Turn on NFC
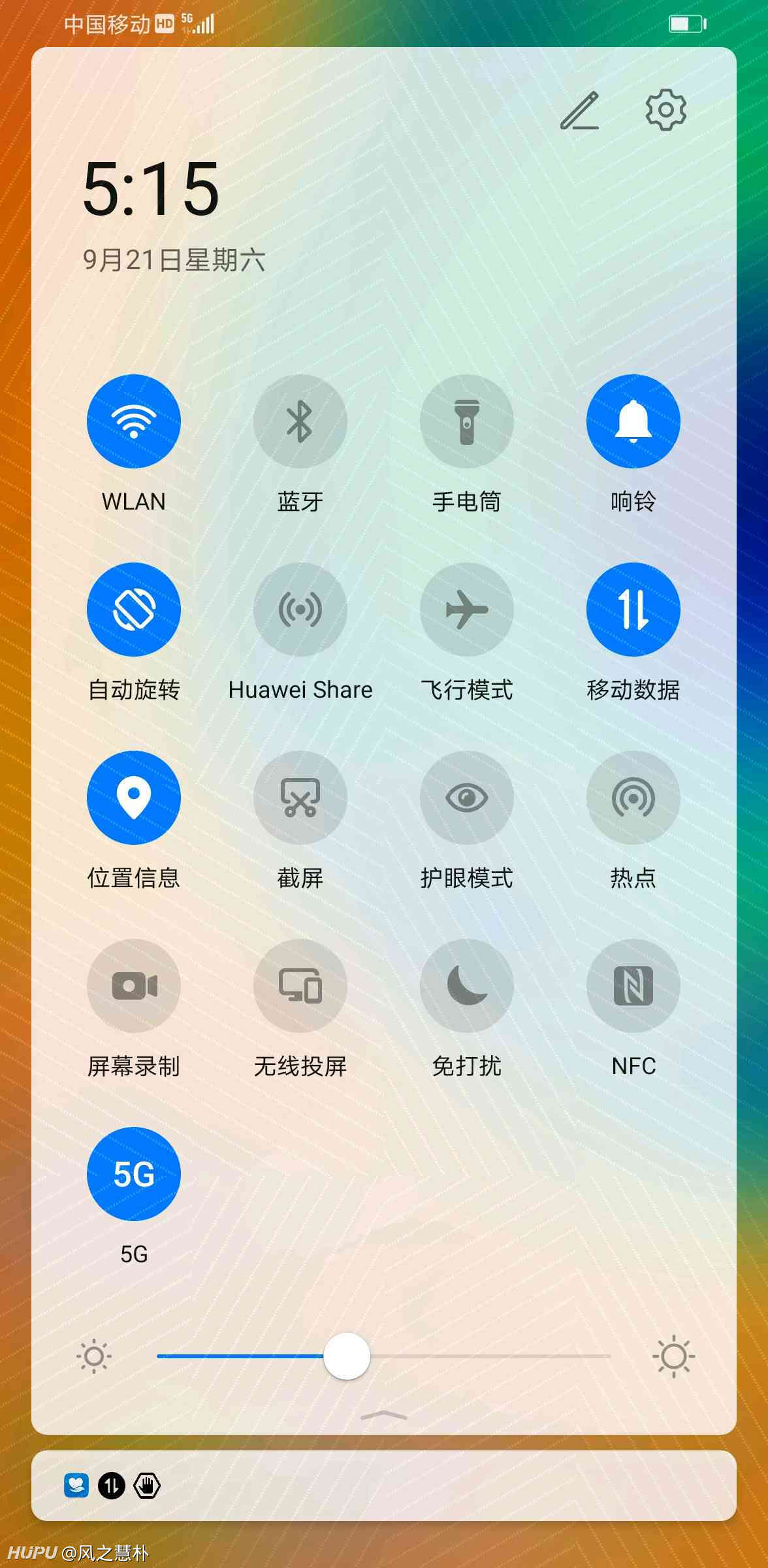The width and height of the screenshot is (768, 1568). click(633, 986)
